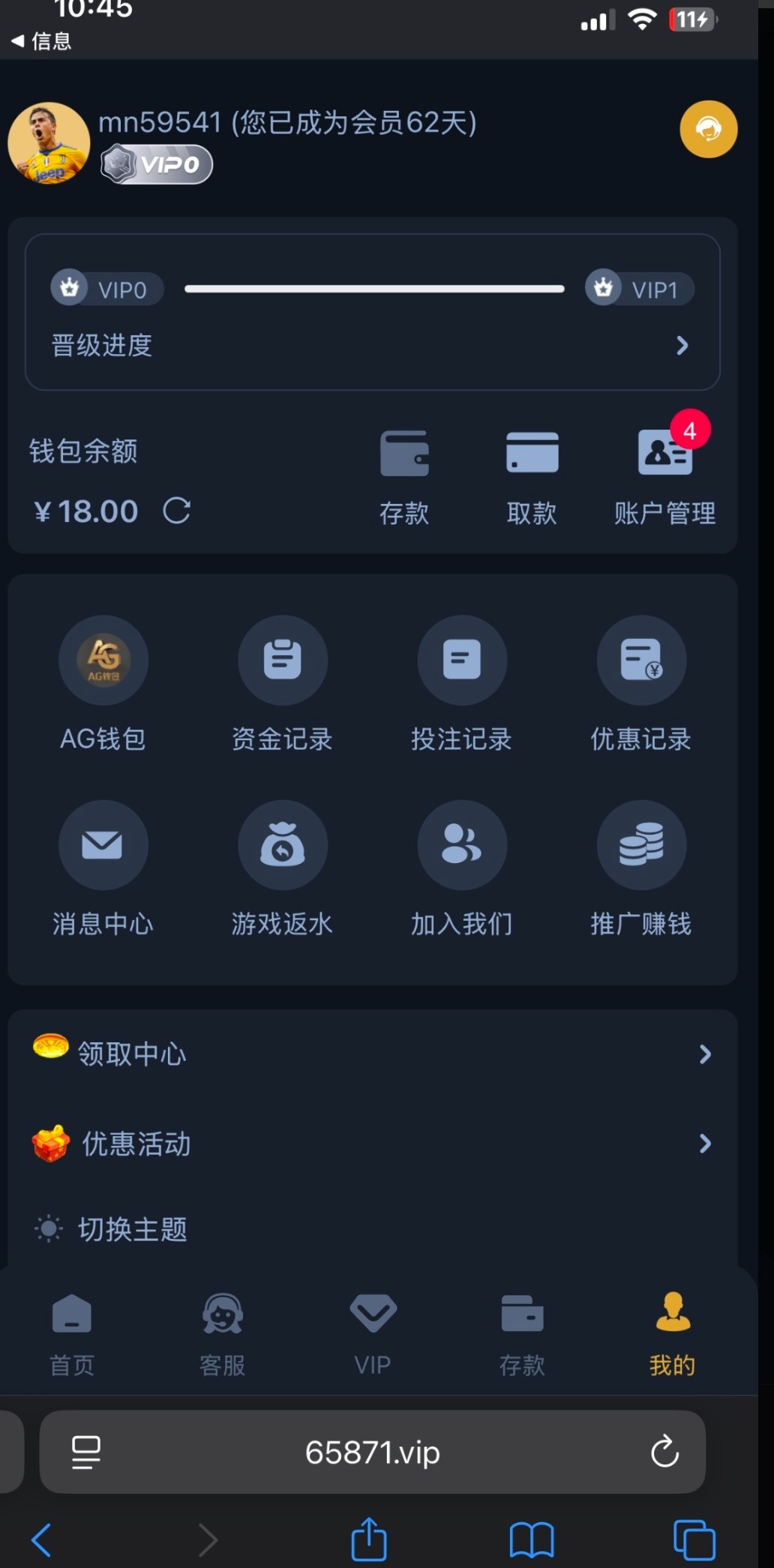
Task: Open 优惠活动 row
Action: pyautogui.click(x=372, y=1144)
